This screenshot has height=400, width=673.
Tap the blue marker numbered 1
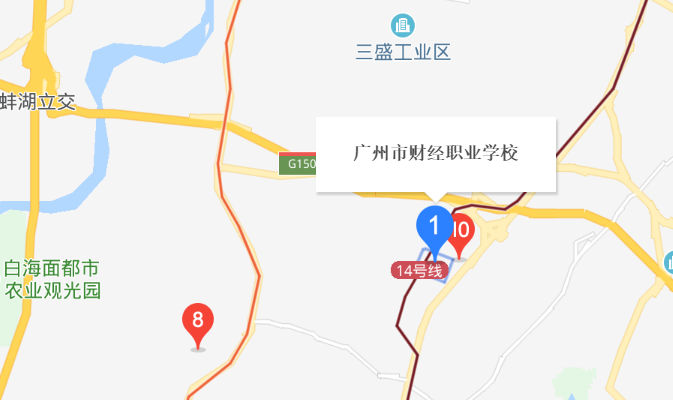point(433,225)
